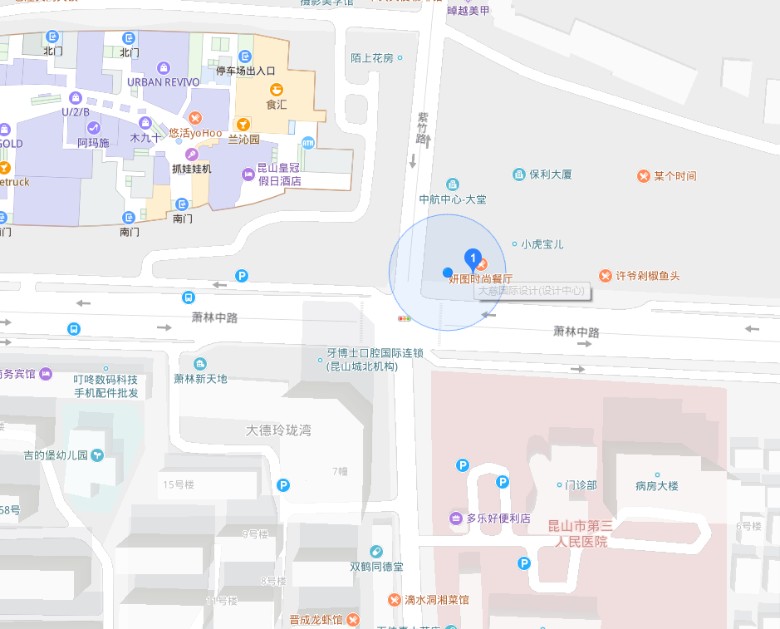Tap the numbered location pin marker 1

474,258
